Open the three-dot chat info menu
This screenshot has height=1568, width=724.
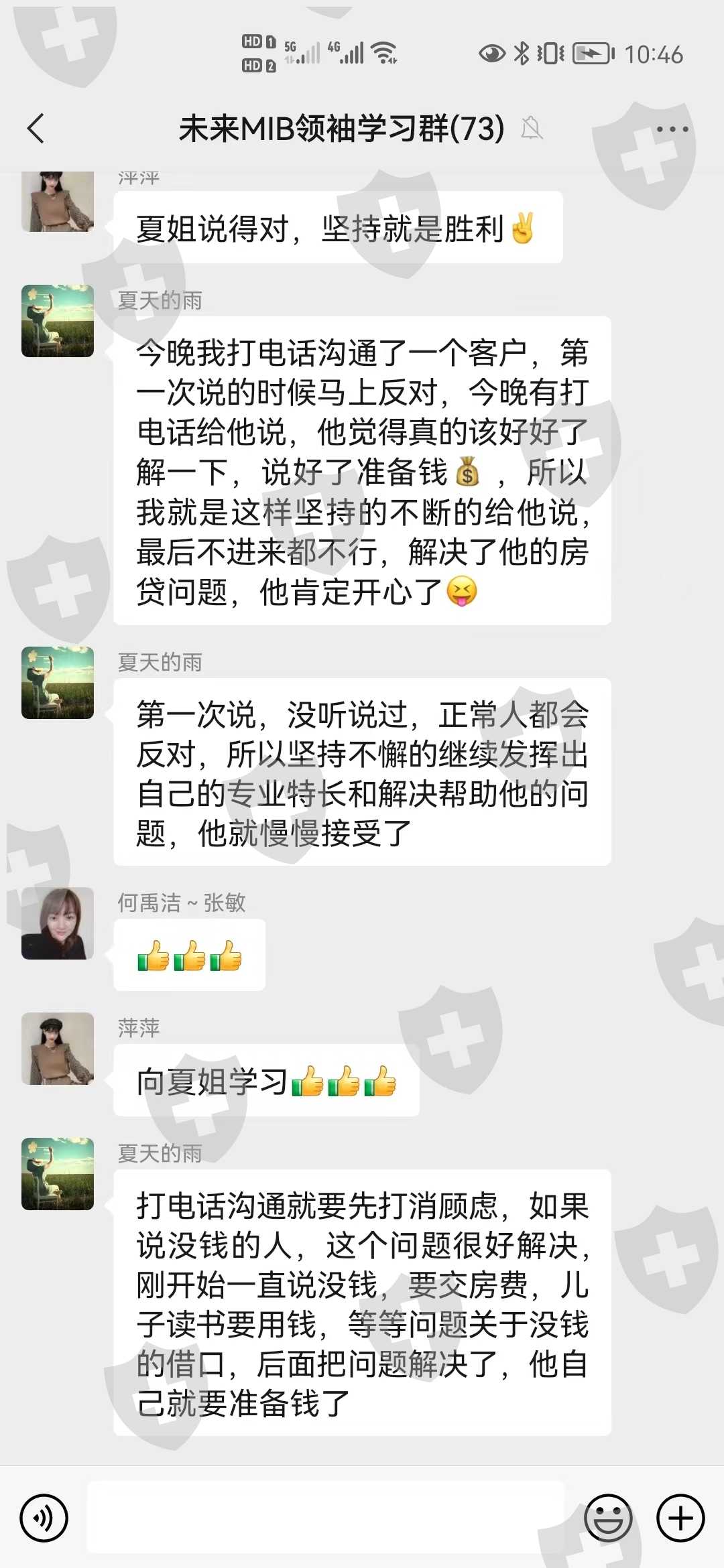point(672,129)
